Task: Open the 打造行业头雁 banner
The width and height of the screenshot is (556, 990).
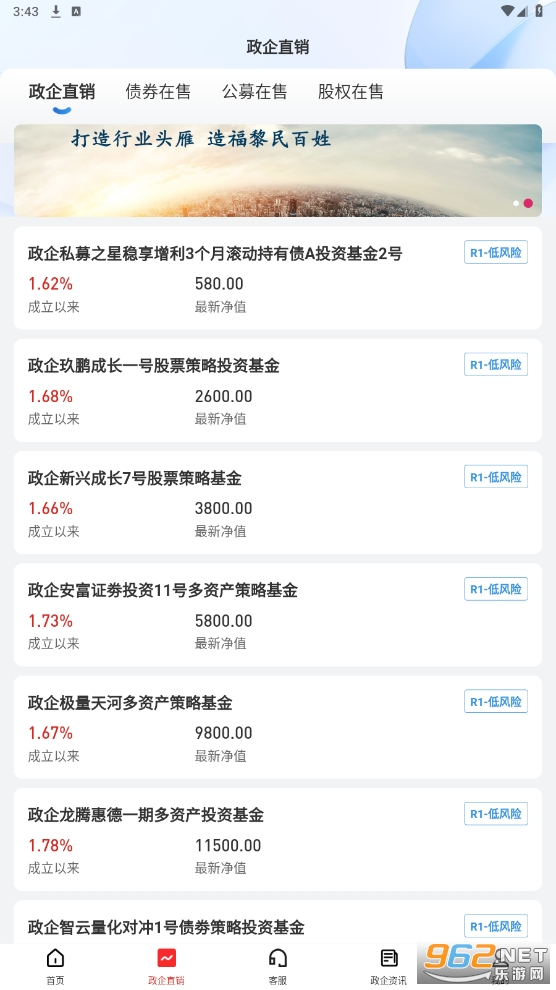Action: pos(278,170)
